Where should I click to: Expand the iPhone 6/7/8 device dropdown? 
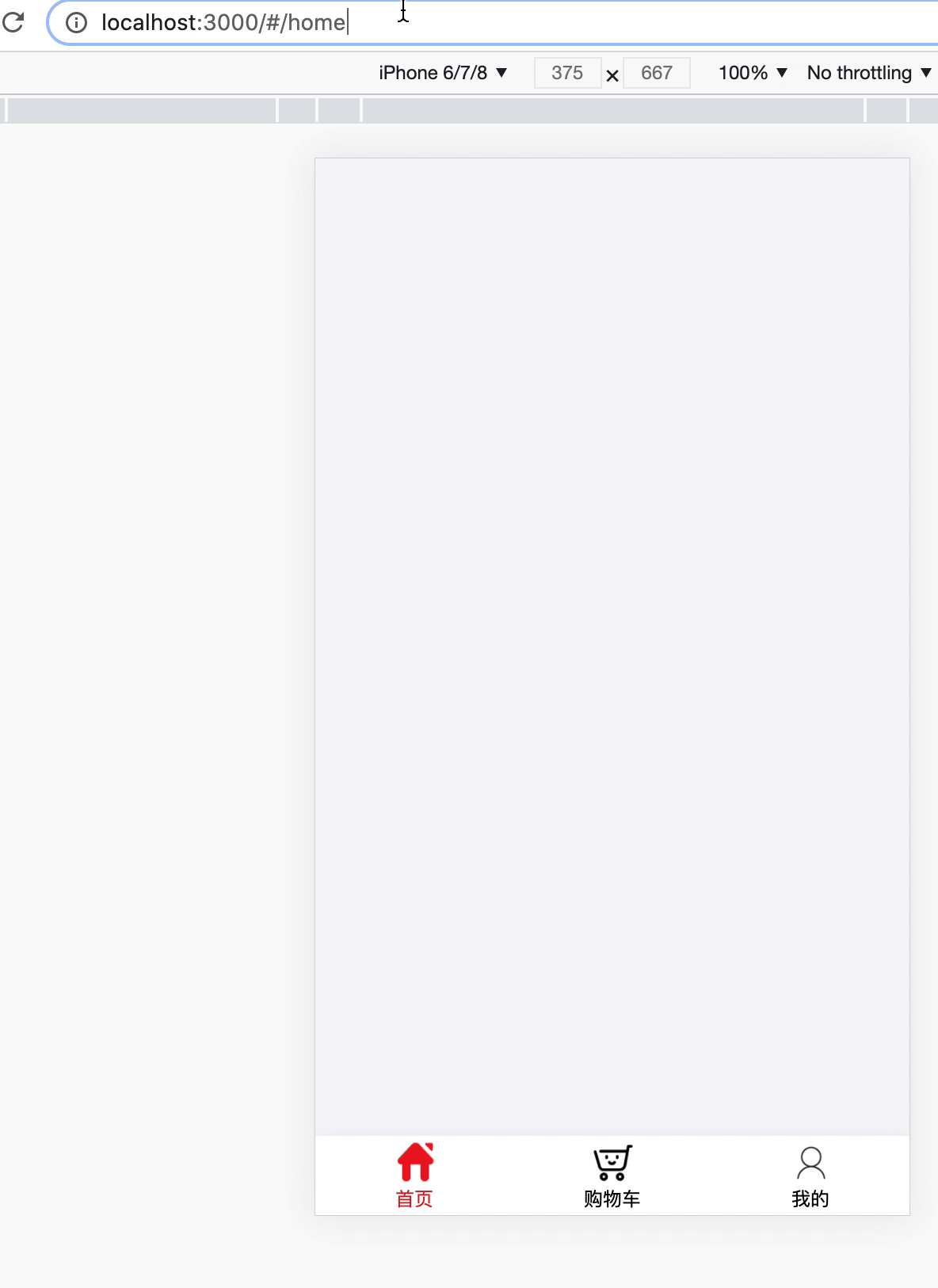[x=442, y=73]
